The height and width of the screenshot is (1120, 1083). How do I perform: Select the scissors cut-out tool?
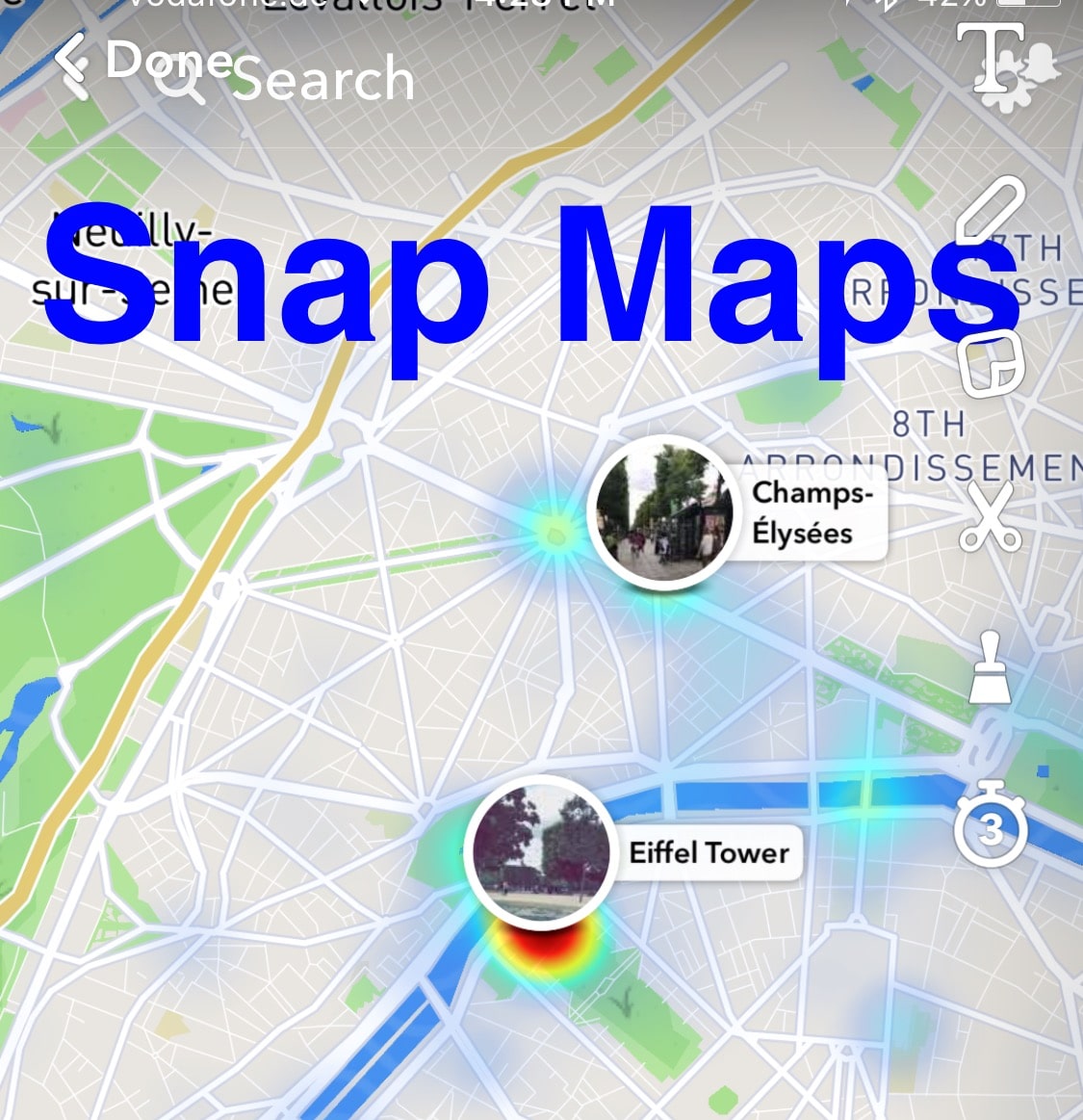[991, 517]
